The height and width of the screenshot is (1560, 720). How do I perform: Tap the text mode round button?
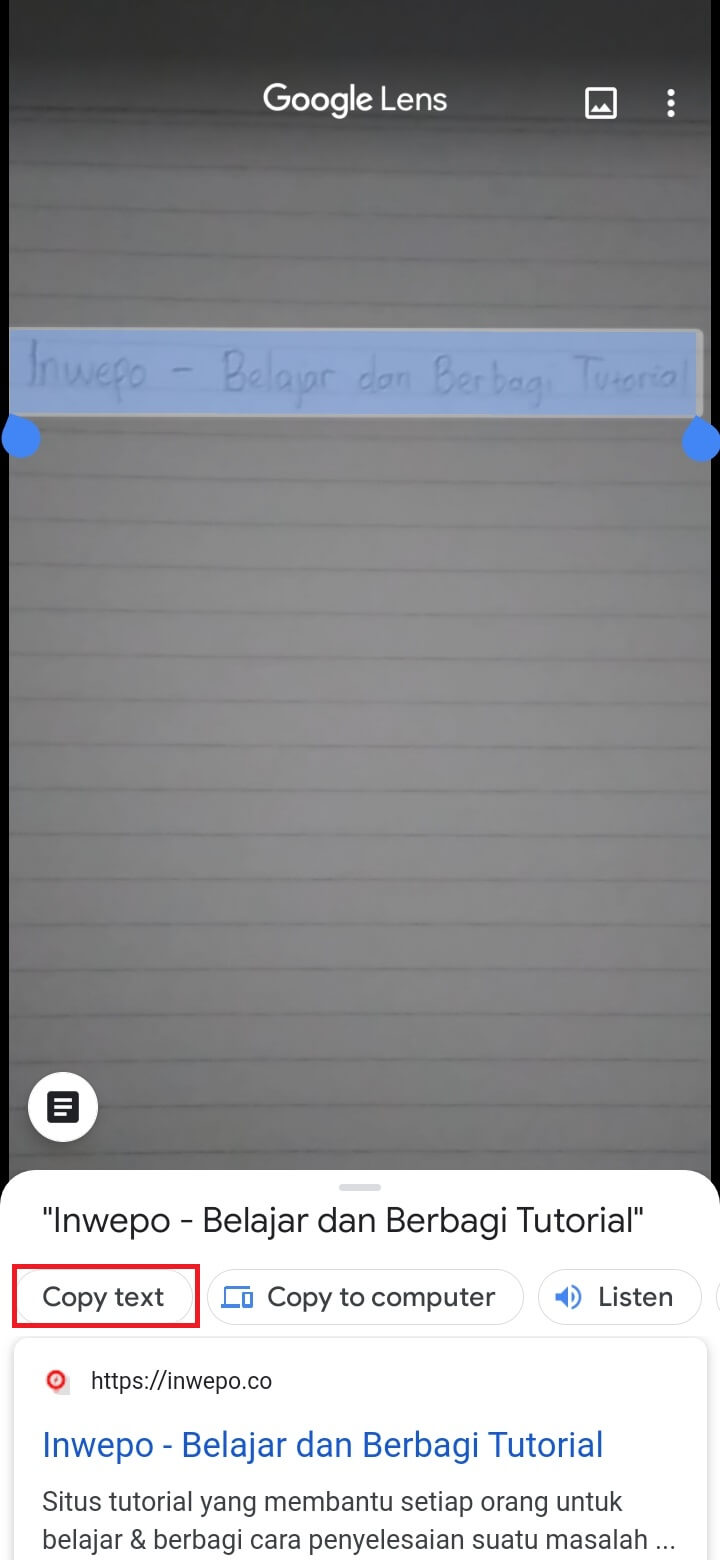pyautogui.click(x=63, y=1107)
